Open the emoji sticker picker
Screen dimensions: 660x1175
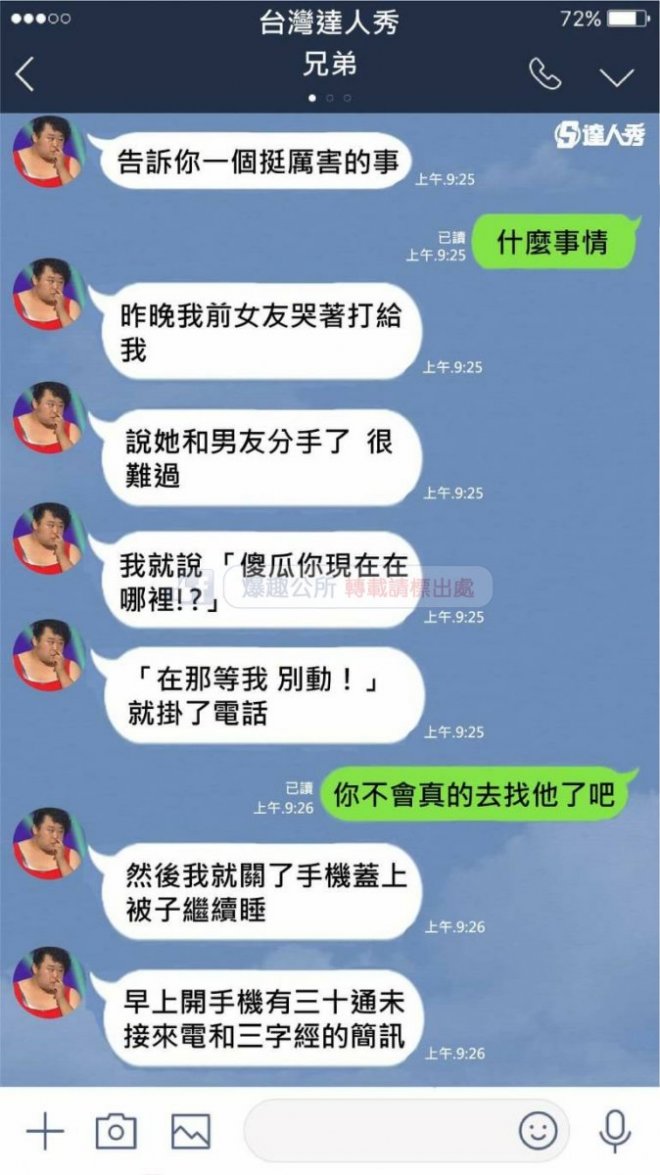(538, 1131)
